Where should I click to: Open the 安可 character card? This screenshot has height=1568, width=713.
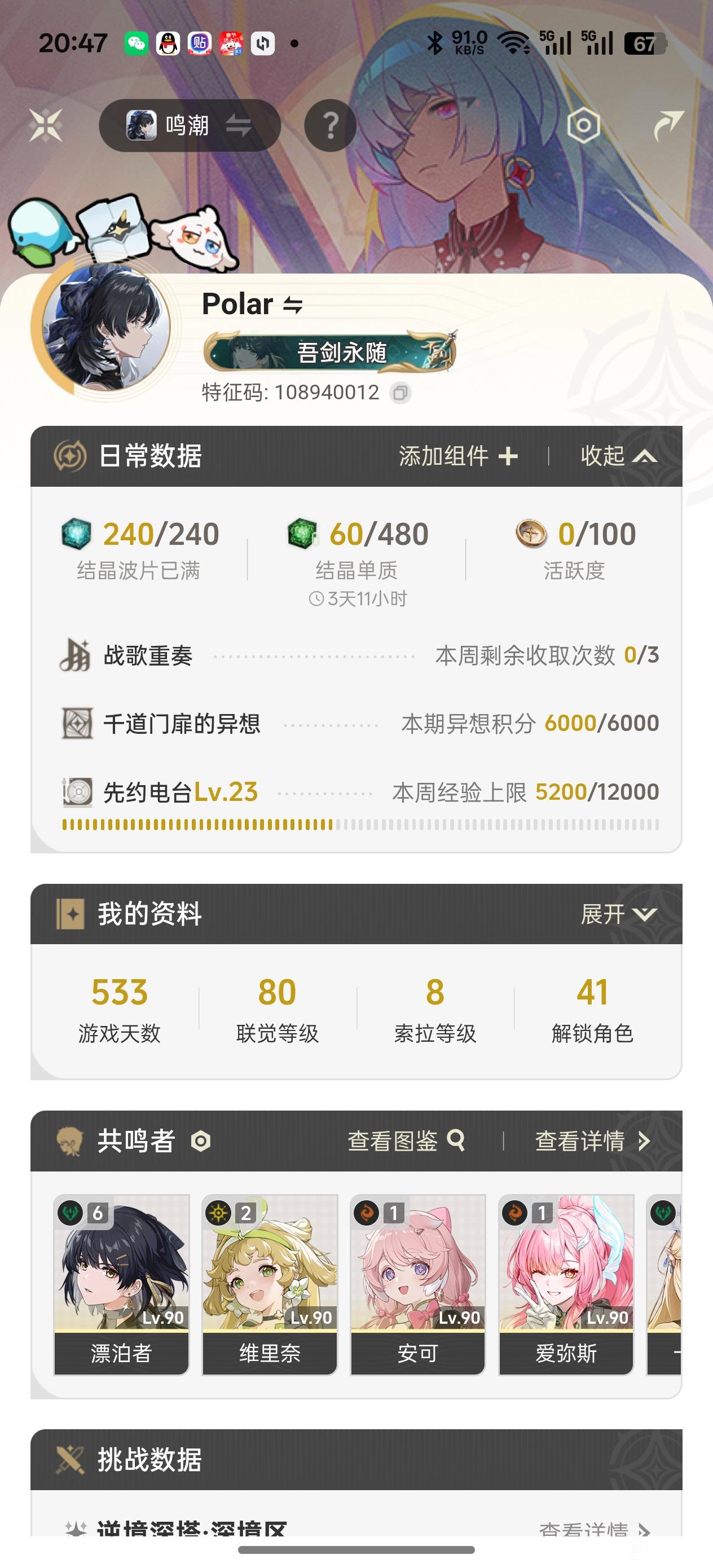click(417, 1284)
